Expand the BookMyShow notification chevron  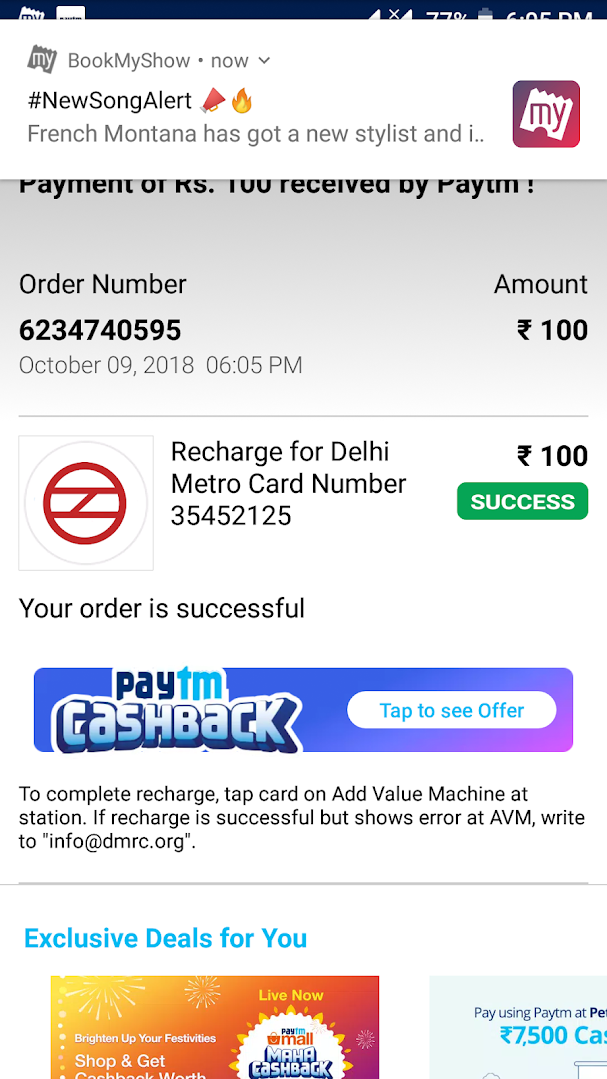click(x=264, y=61)
